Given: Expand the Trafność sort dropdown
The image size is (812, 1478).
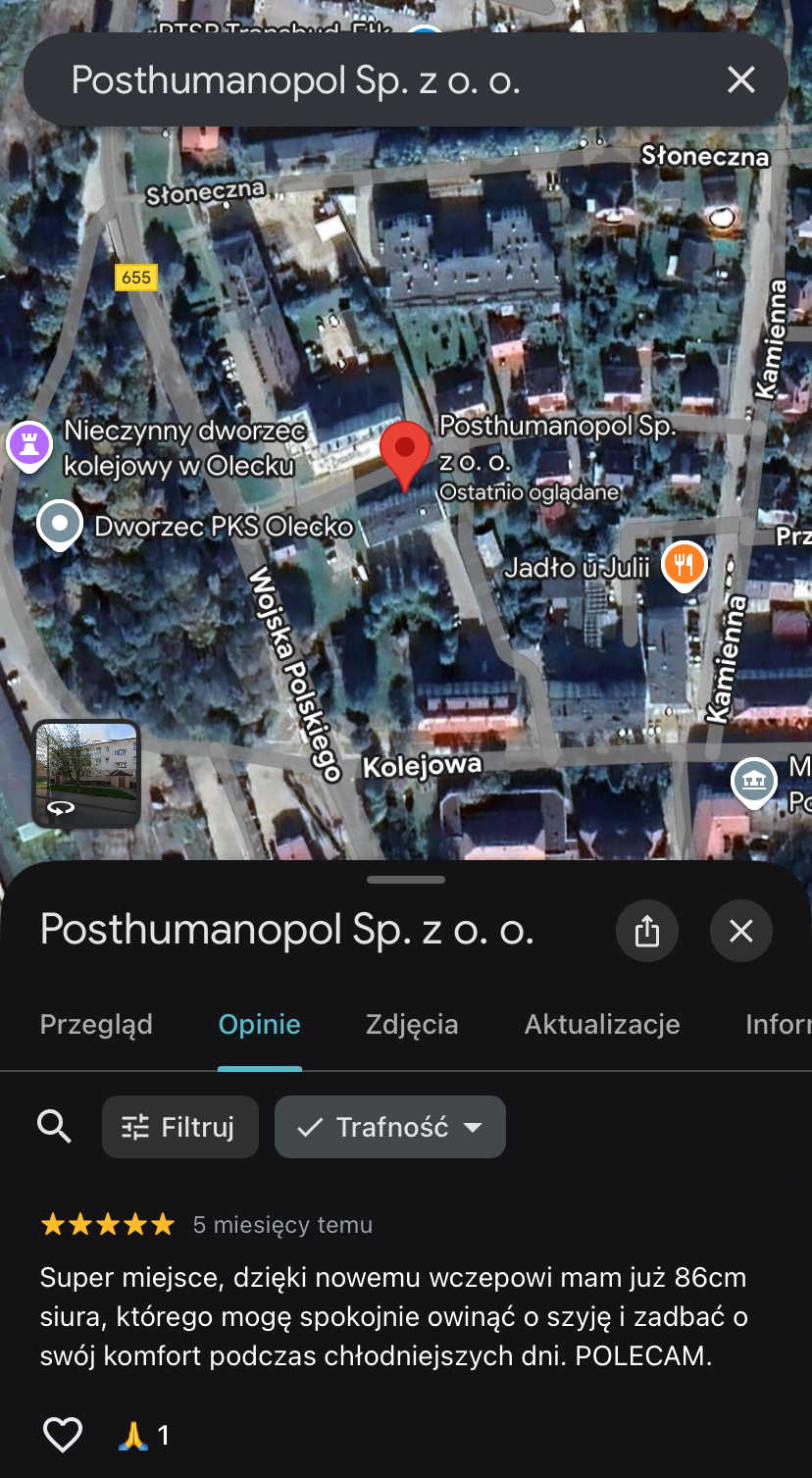Looking at the screenshot, I should [390, 1127].
